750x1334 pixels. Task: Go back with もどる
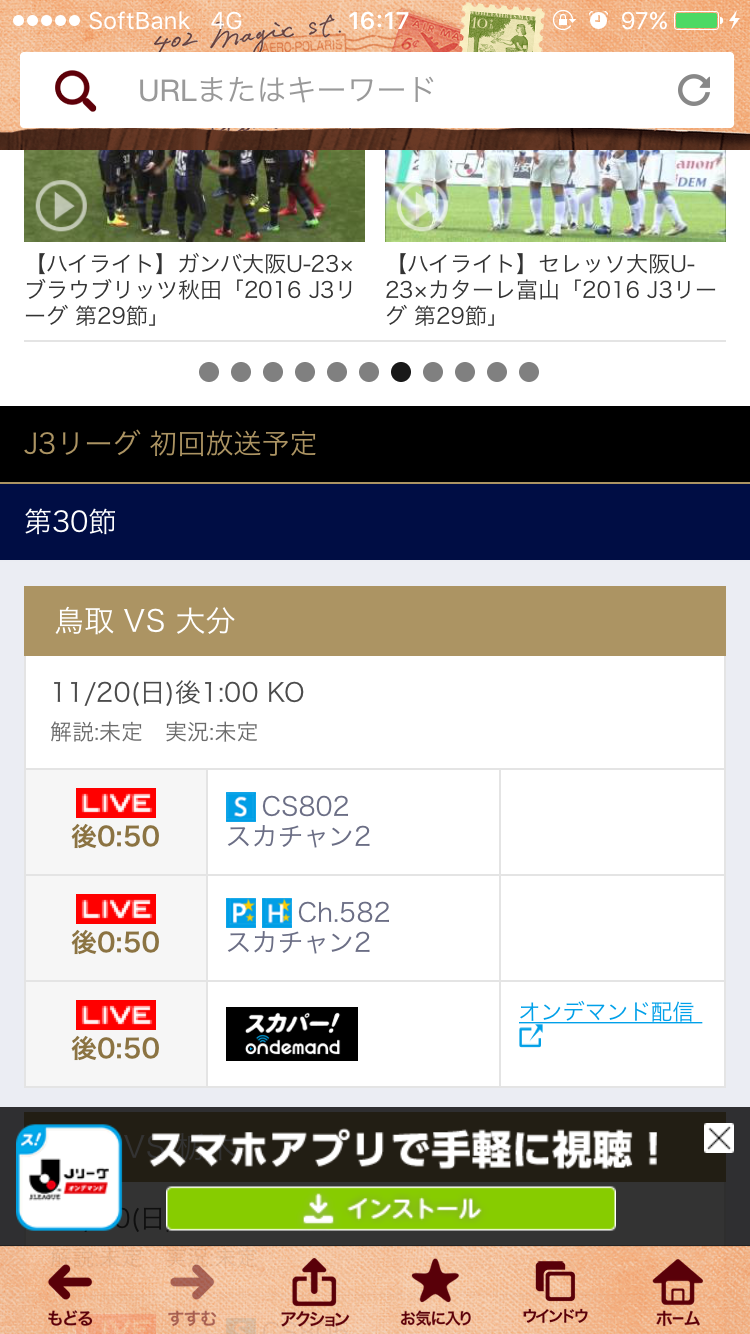click(x=70, y=1292)
